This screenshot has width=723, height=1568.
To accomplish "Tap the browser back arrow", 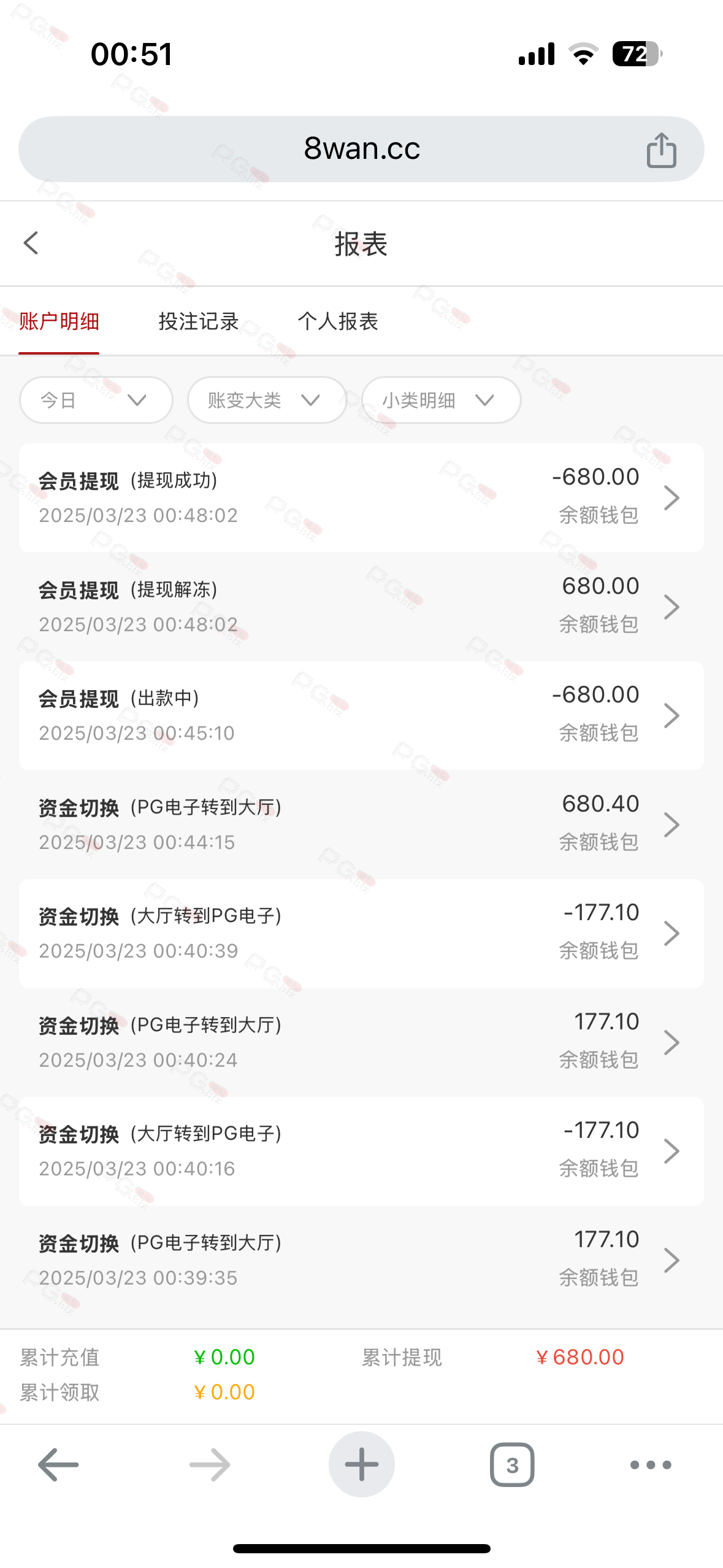I will (x=58, y=1465).
